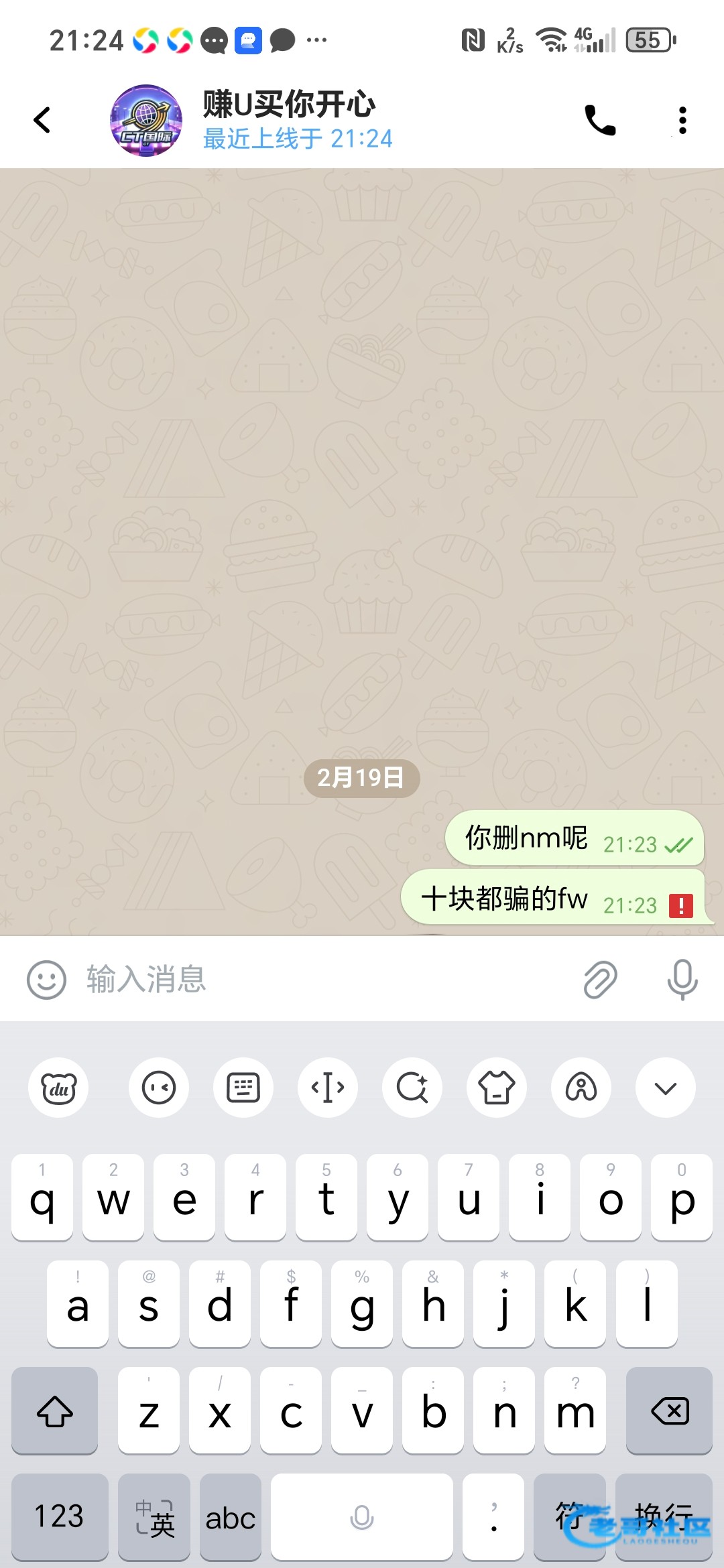
Task: Open the keyboard emoticon face panel
Action: tap(159, 1088)
